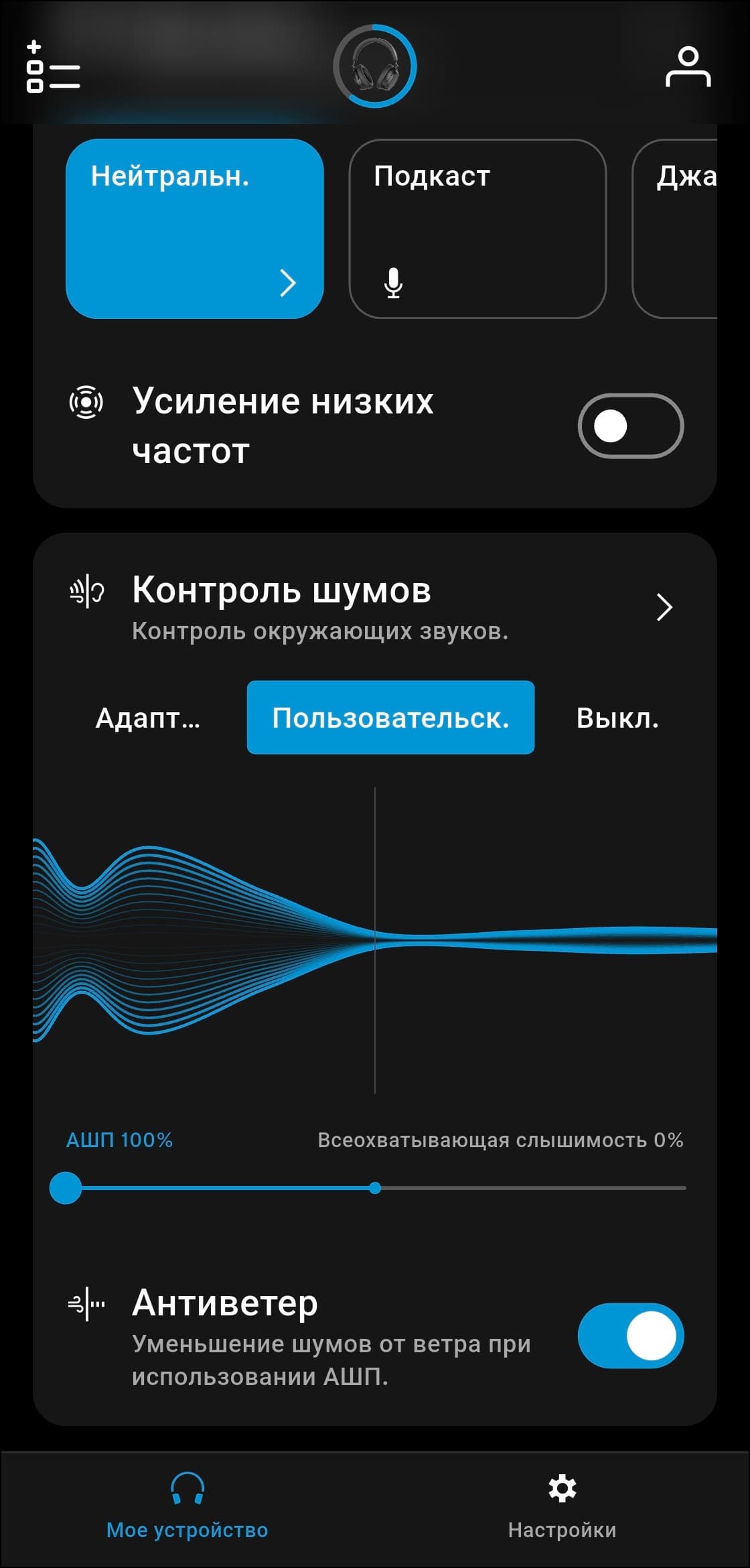Open the user account profile icon
The image size is (750, 1568).
(688, 66)
